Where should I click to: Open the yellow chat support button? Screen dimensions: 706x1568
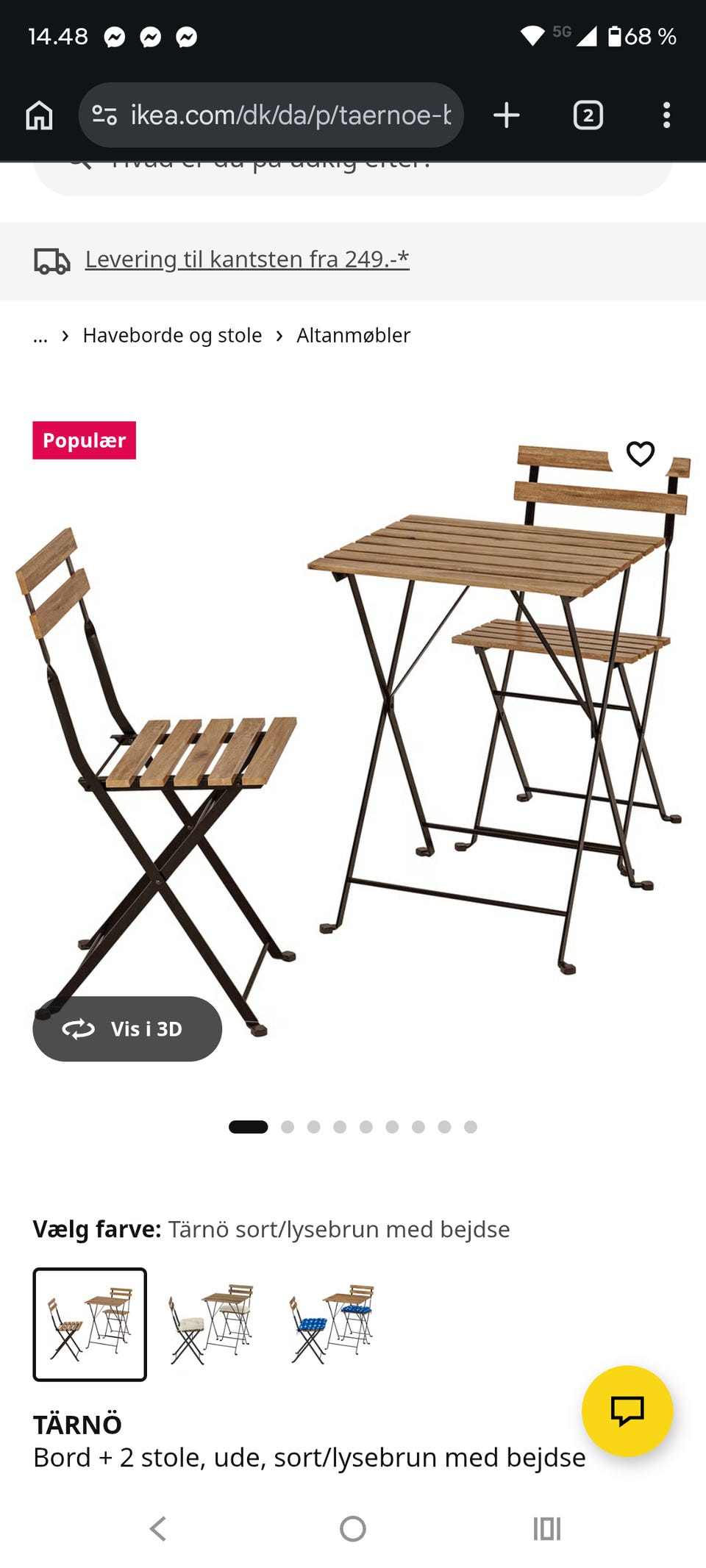click(627, 1411)
